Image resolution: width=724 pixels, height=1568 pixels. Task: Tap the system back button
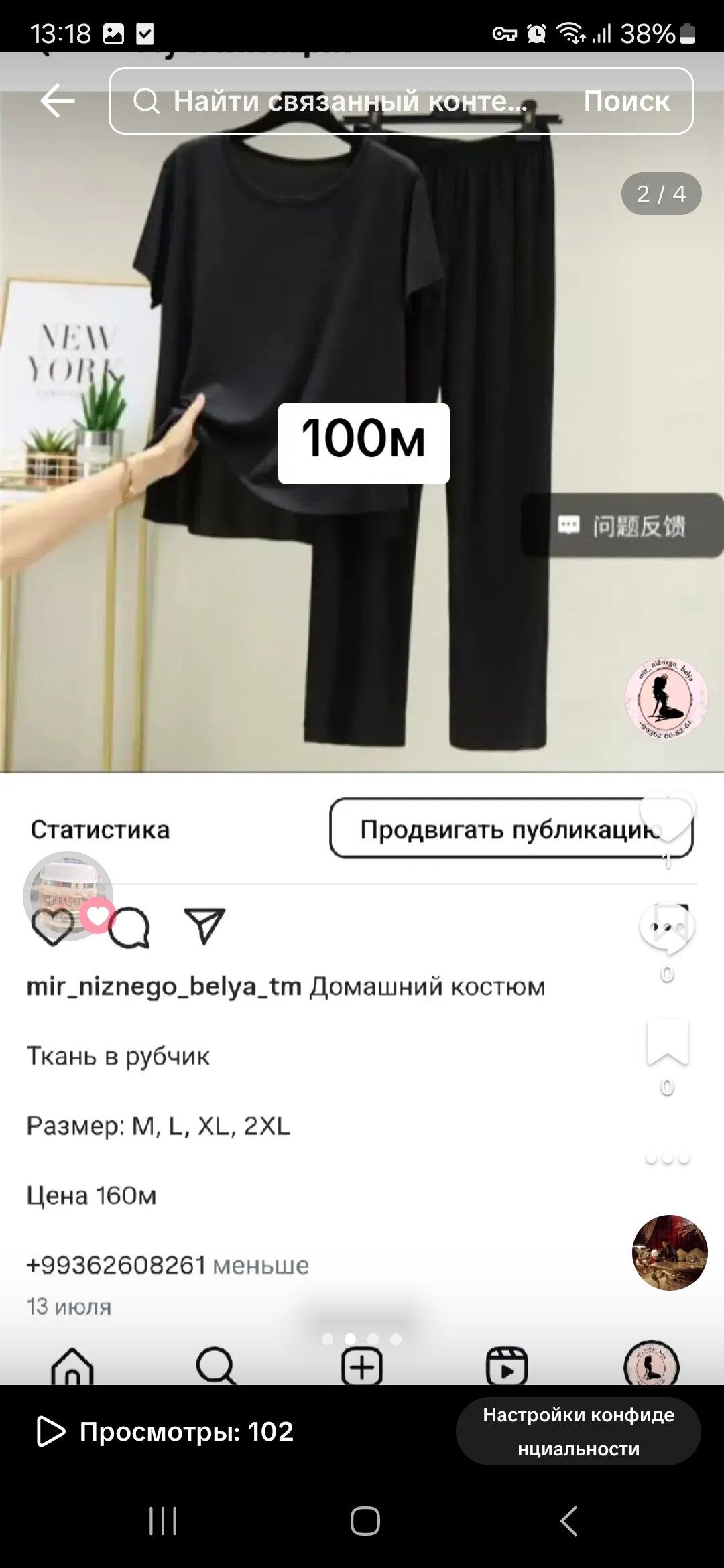click(x=568, y=1520)
